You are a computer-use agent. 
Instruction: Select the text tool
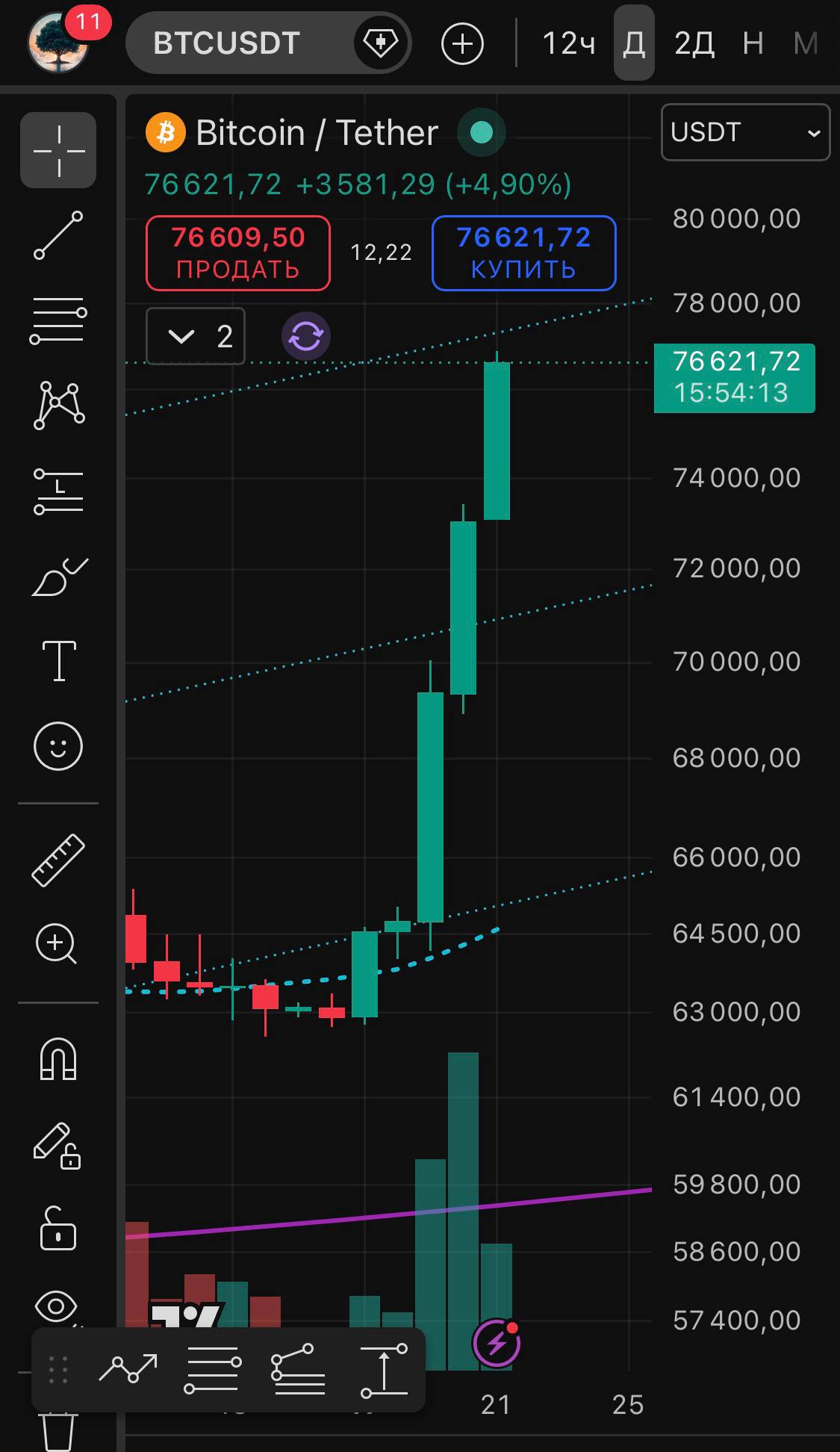click(x=59, y=661)
